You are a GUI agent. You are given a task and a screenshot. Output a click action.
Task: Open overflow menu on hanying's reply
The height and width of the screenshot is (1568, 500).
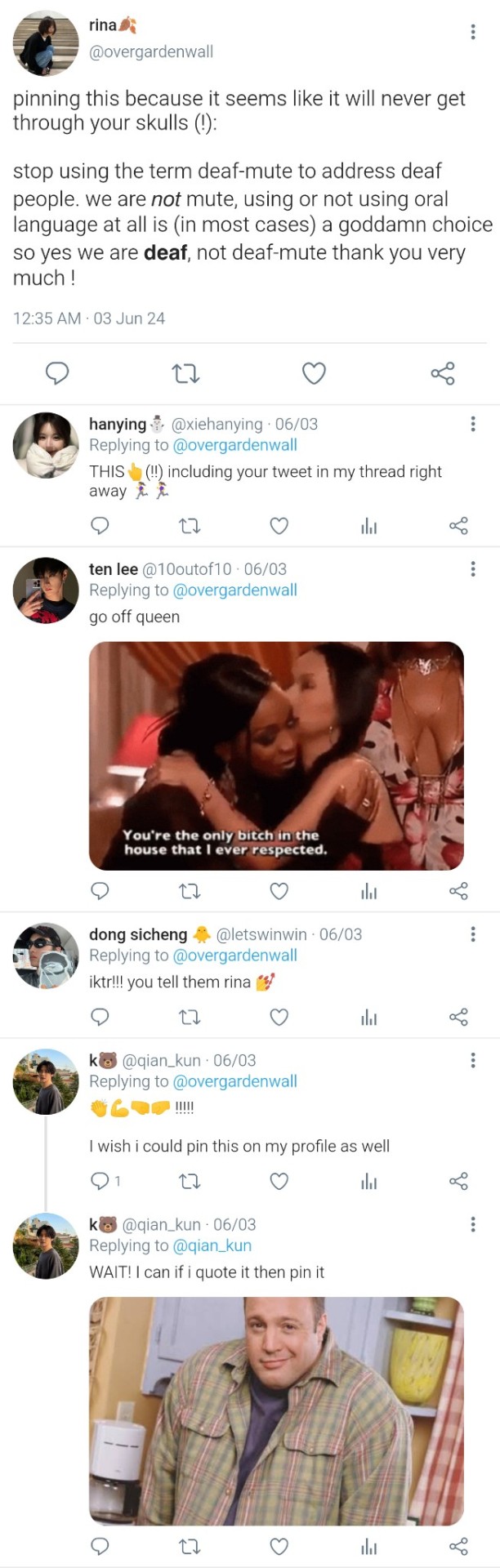[x=472, y=424]
